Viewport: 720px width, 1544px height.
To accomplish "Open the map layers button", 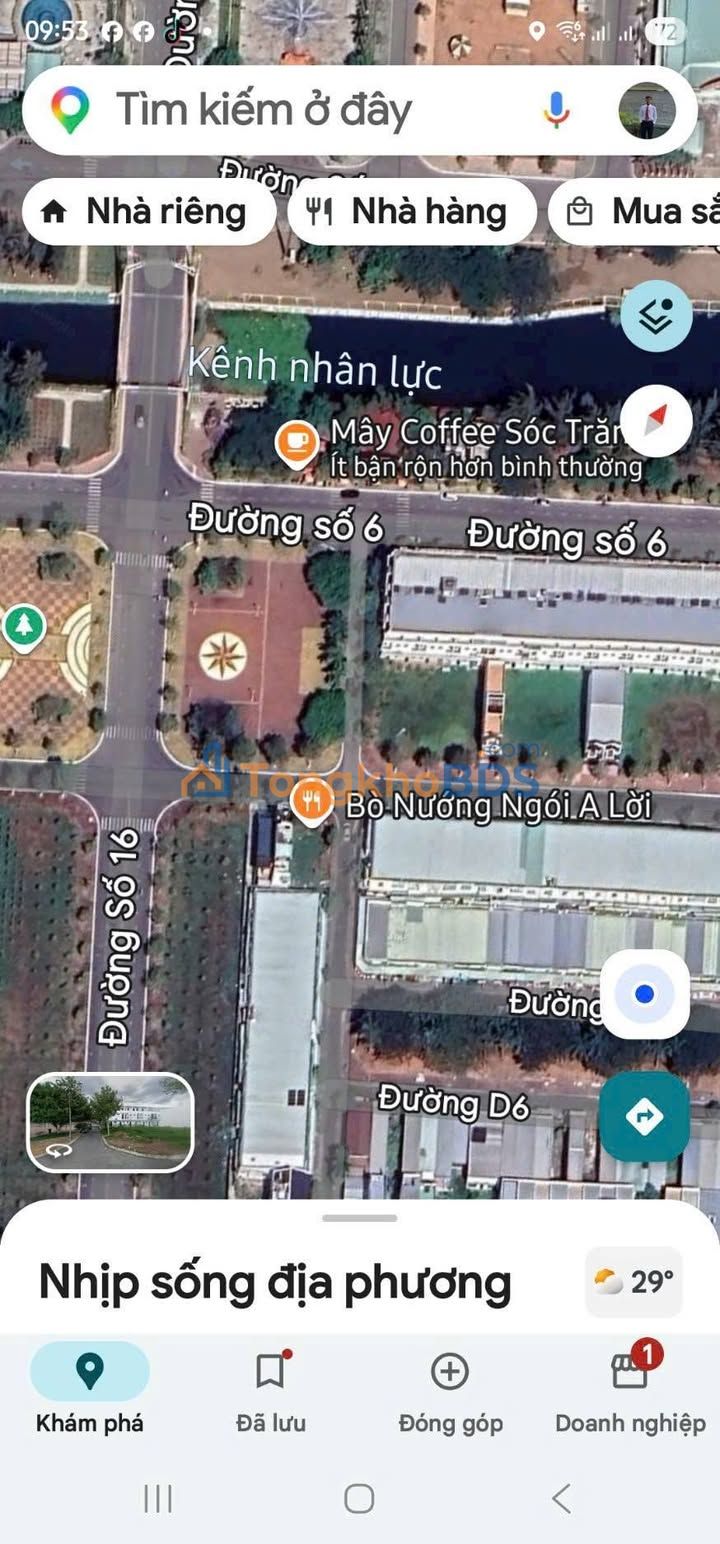I will click(x=656, y=316).
